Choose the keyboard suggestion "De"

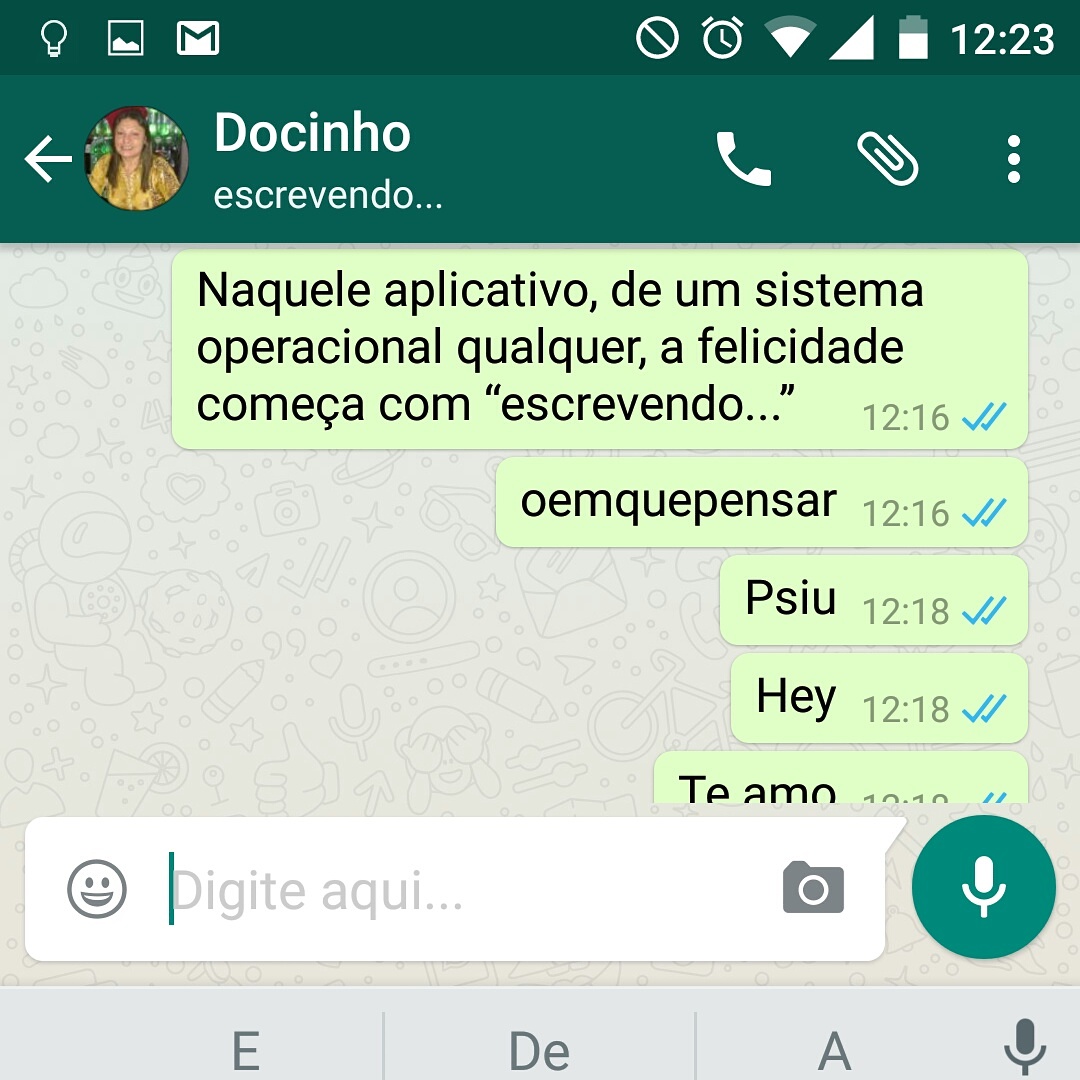[539, 1050]
